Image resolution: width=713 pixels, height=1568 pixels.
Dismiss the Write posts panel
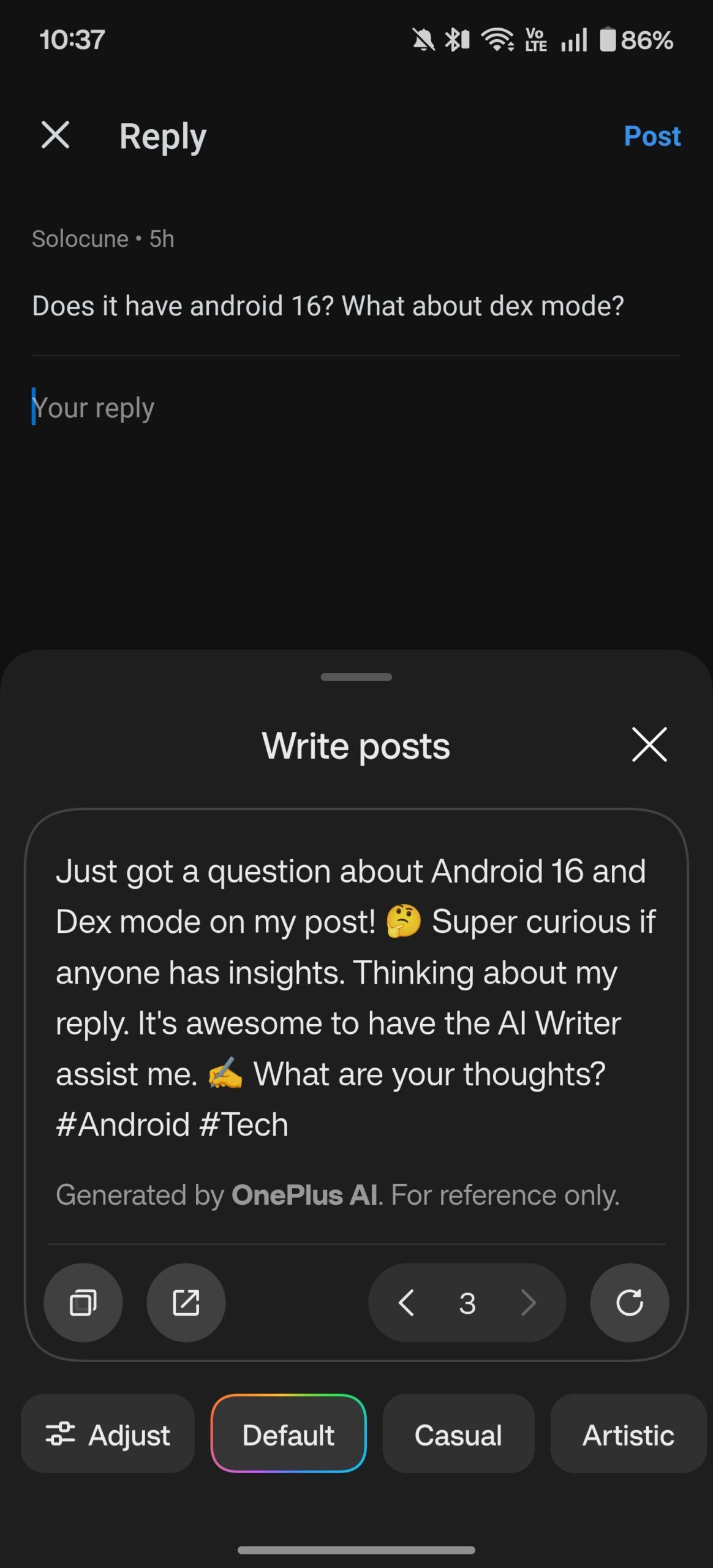649,745
